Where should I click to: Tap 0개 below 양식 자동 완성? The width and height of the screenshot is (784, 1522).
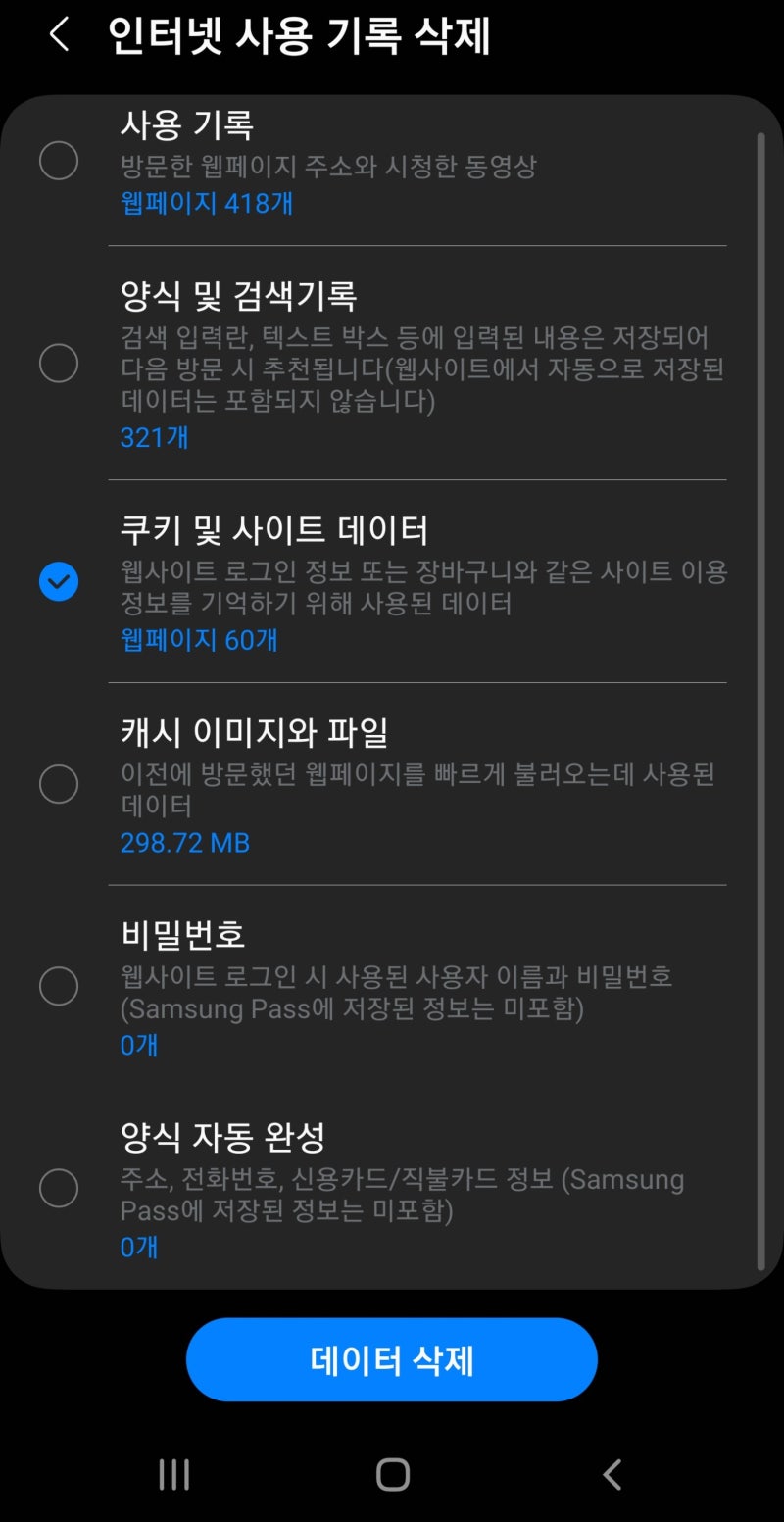point(138,1248)
